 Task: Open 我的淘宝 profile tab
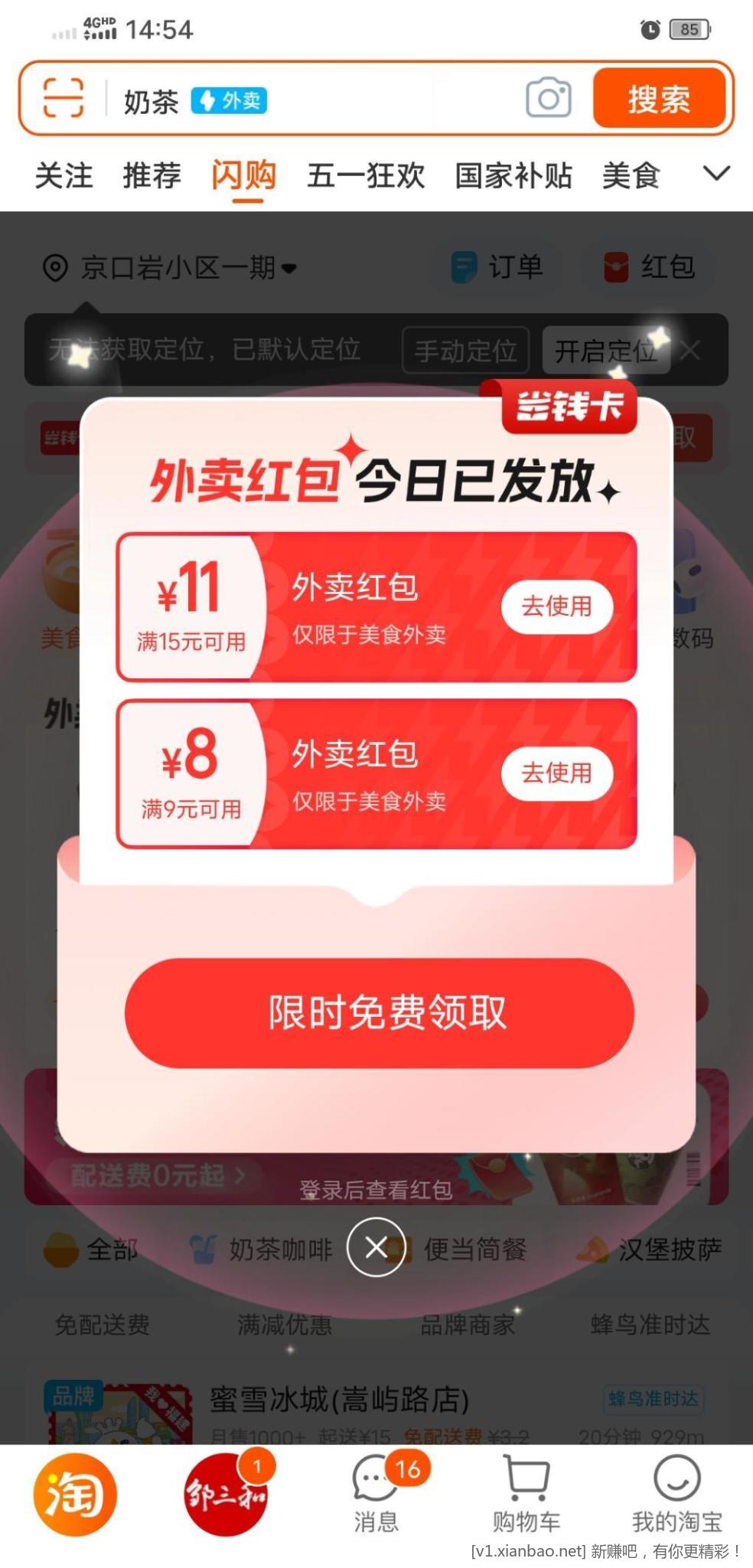coord(676,1494)
